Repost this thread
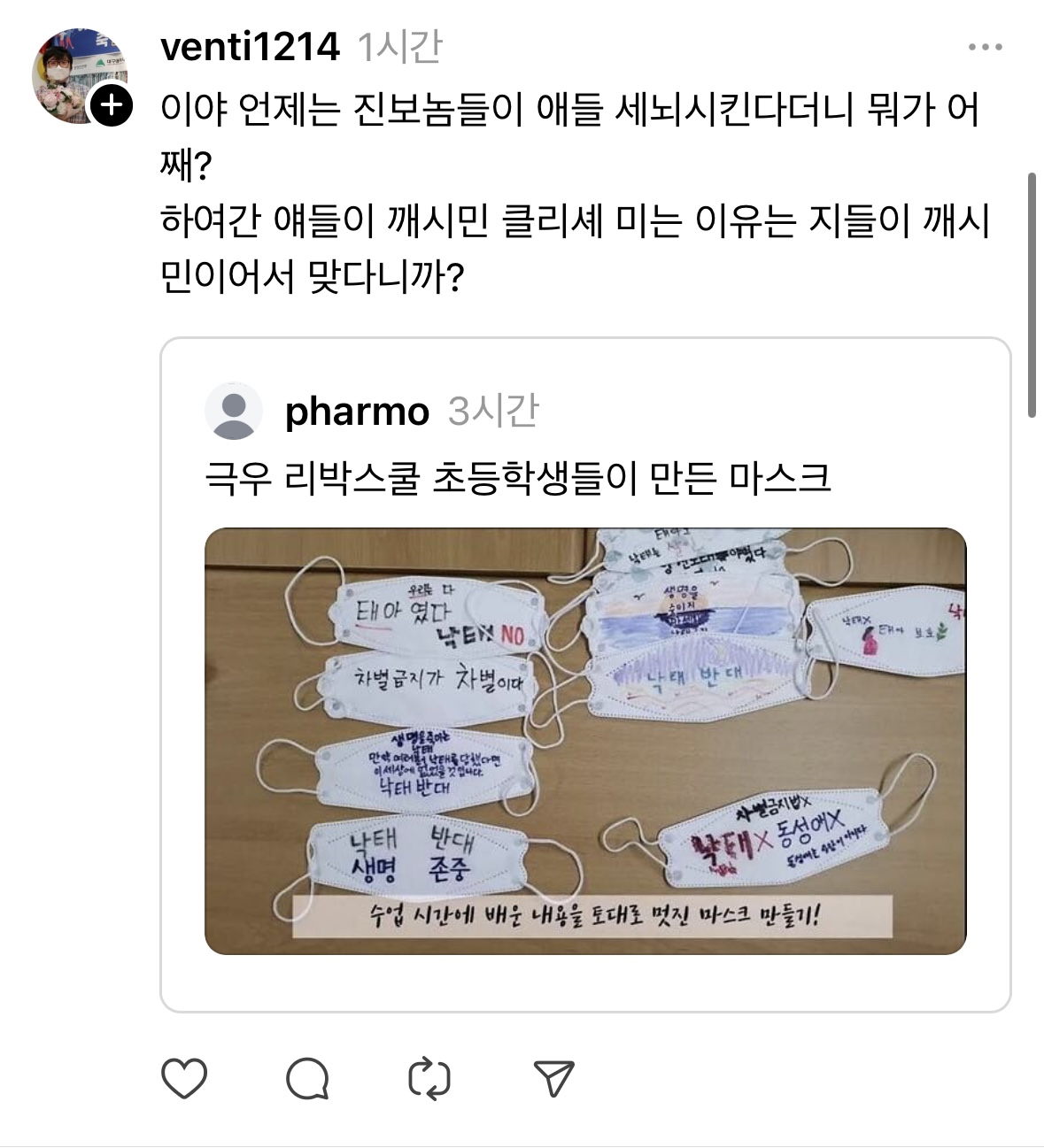The height and width of the screenshot is (1148, 1044). point(429,1078)
